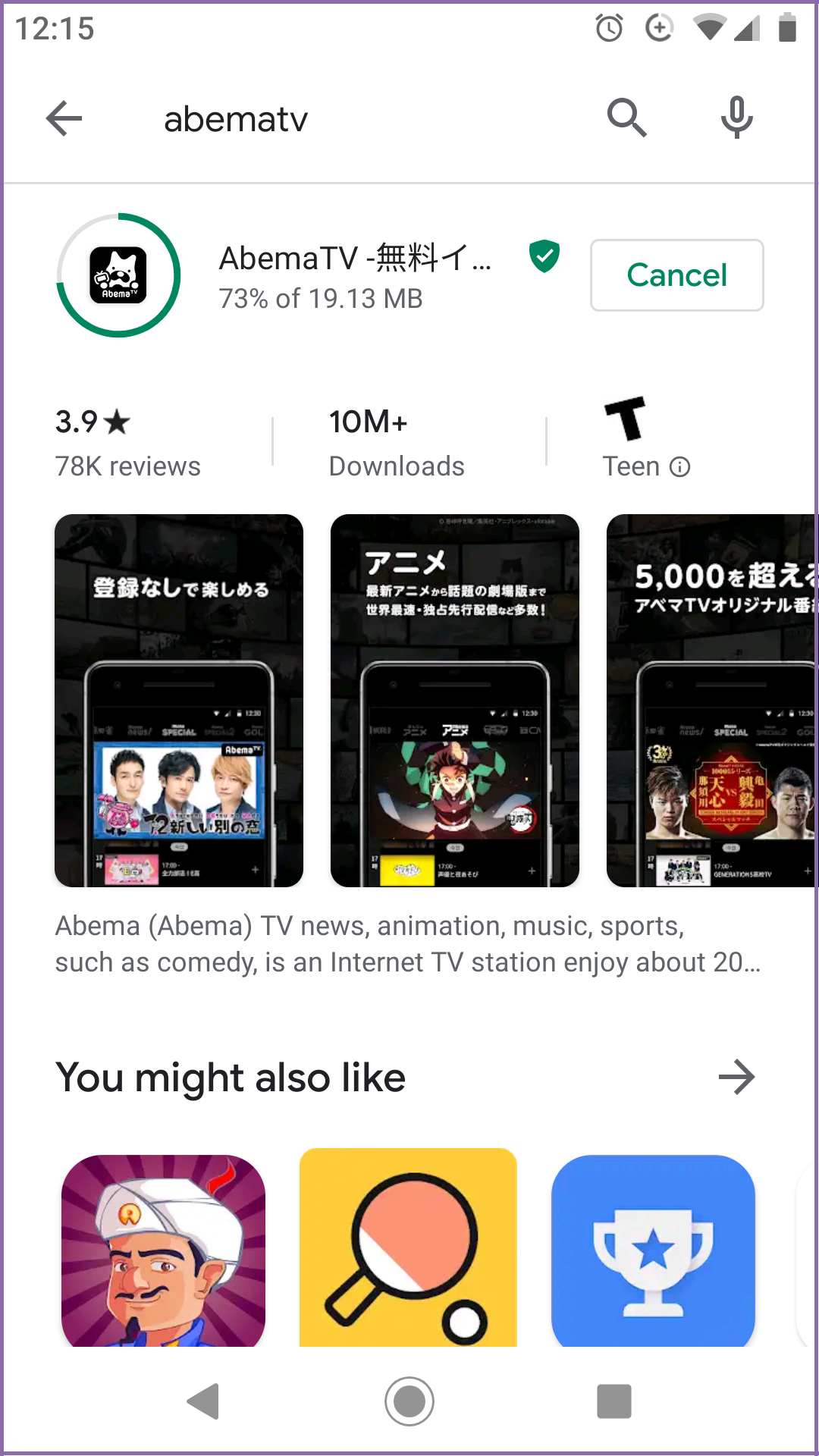This screenshot has height=1456, width=819.
Task: Tap the Play Protect verified shield badge
Action: (x=543, y=257)
